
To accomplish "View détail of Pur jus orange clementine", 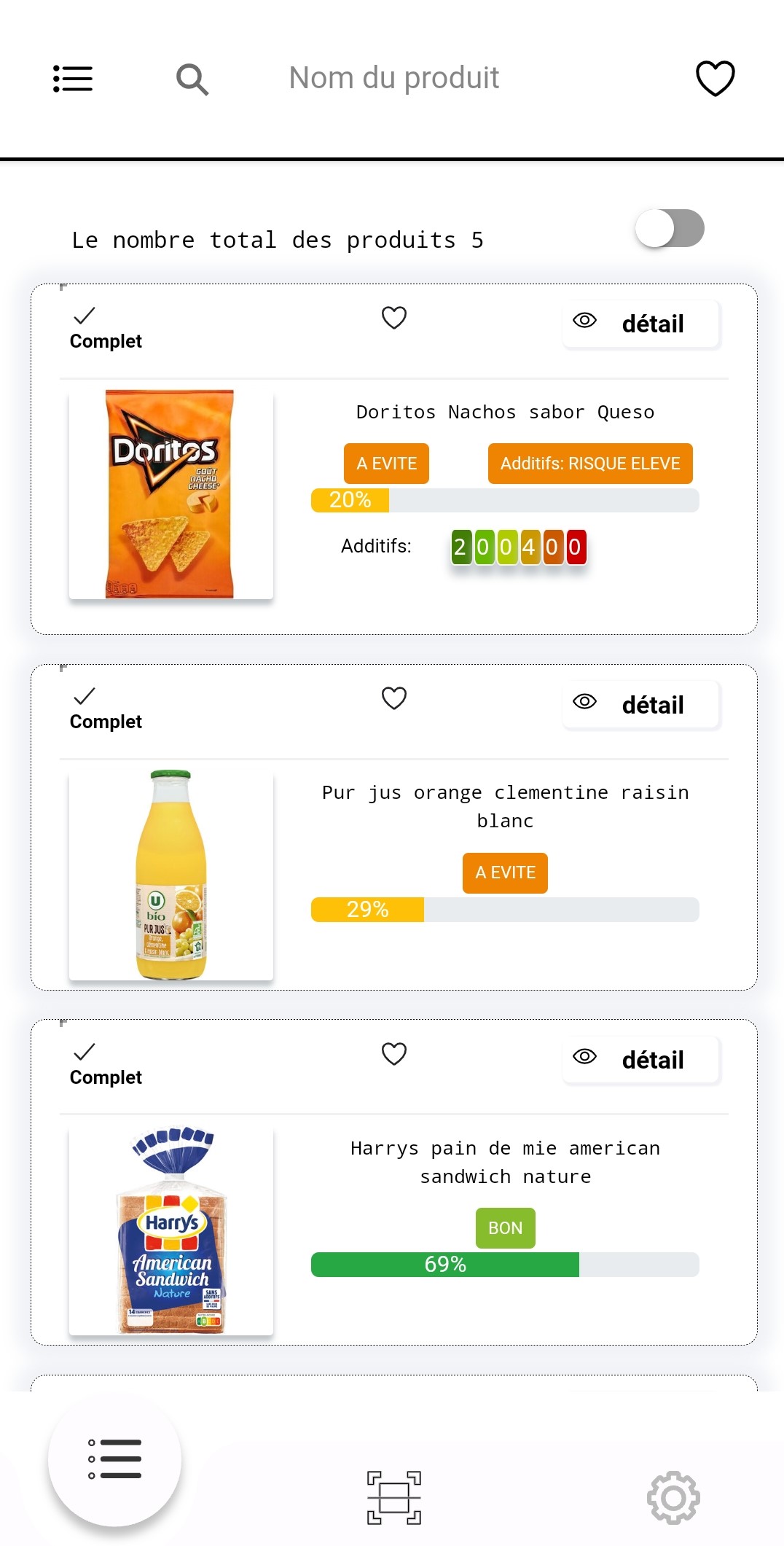I will click(x=641, y=704).
